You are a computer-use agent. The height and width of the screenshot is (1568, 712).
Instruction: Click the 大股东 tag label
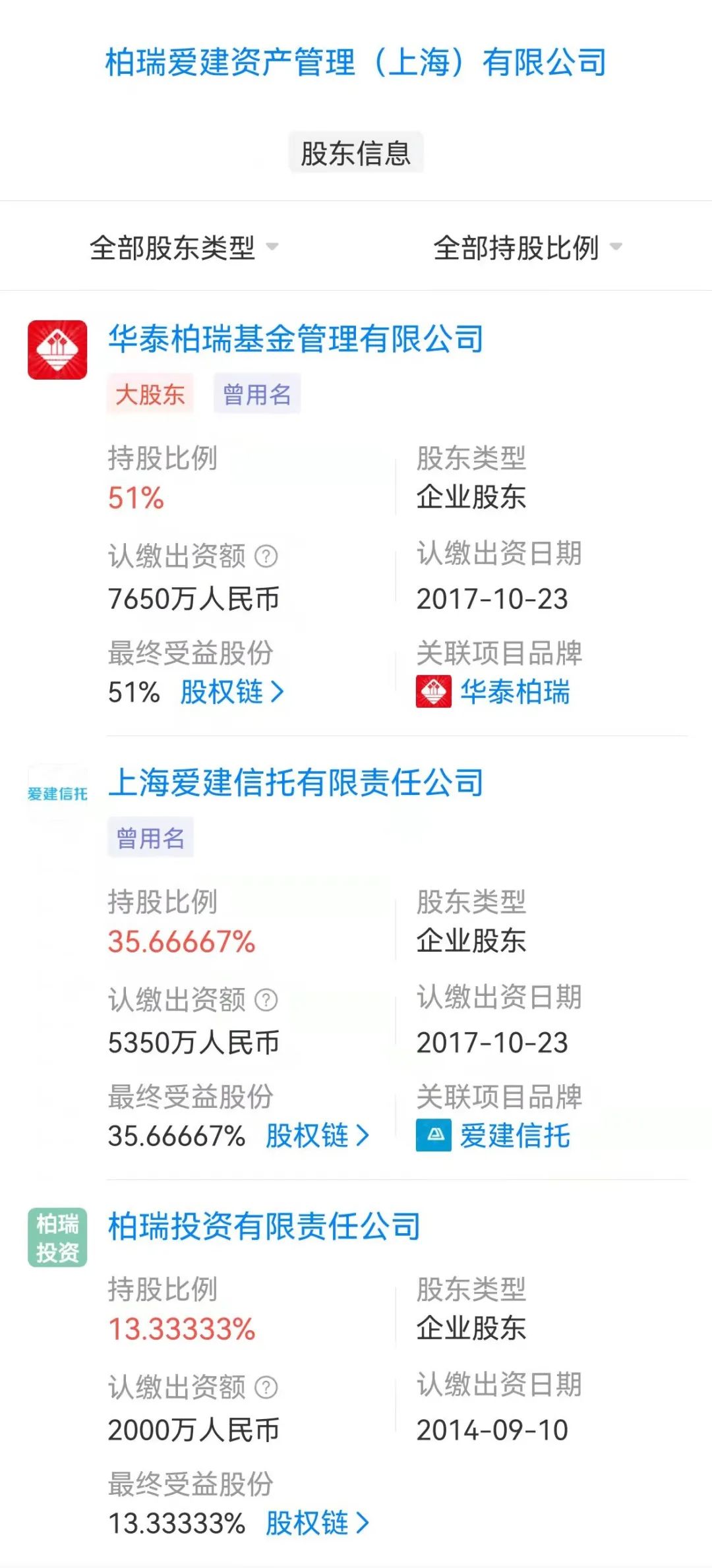click(150, 395)
